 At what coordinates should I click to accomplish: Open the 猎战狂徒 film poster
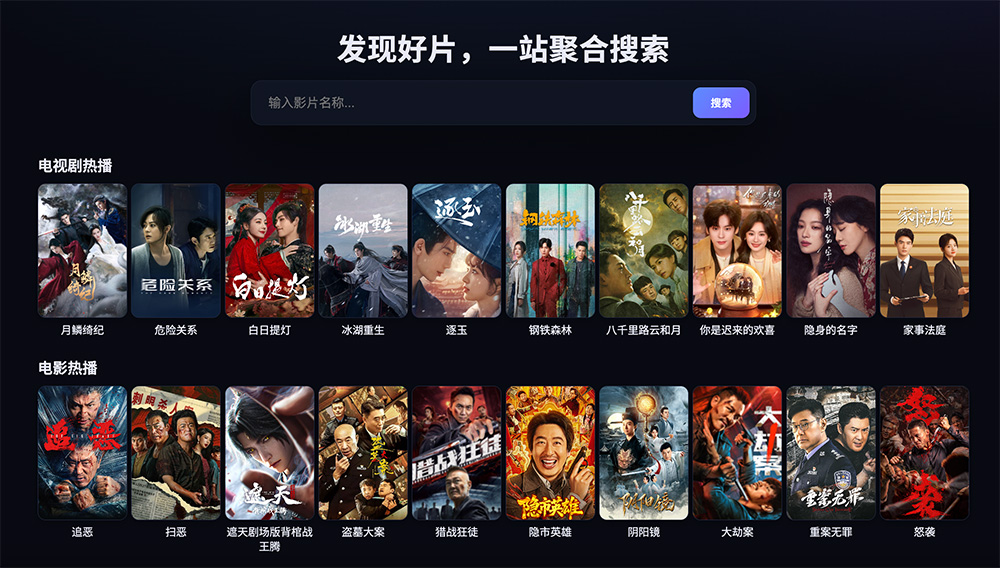click(456, 453)
